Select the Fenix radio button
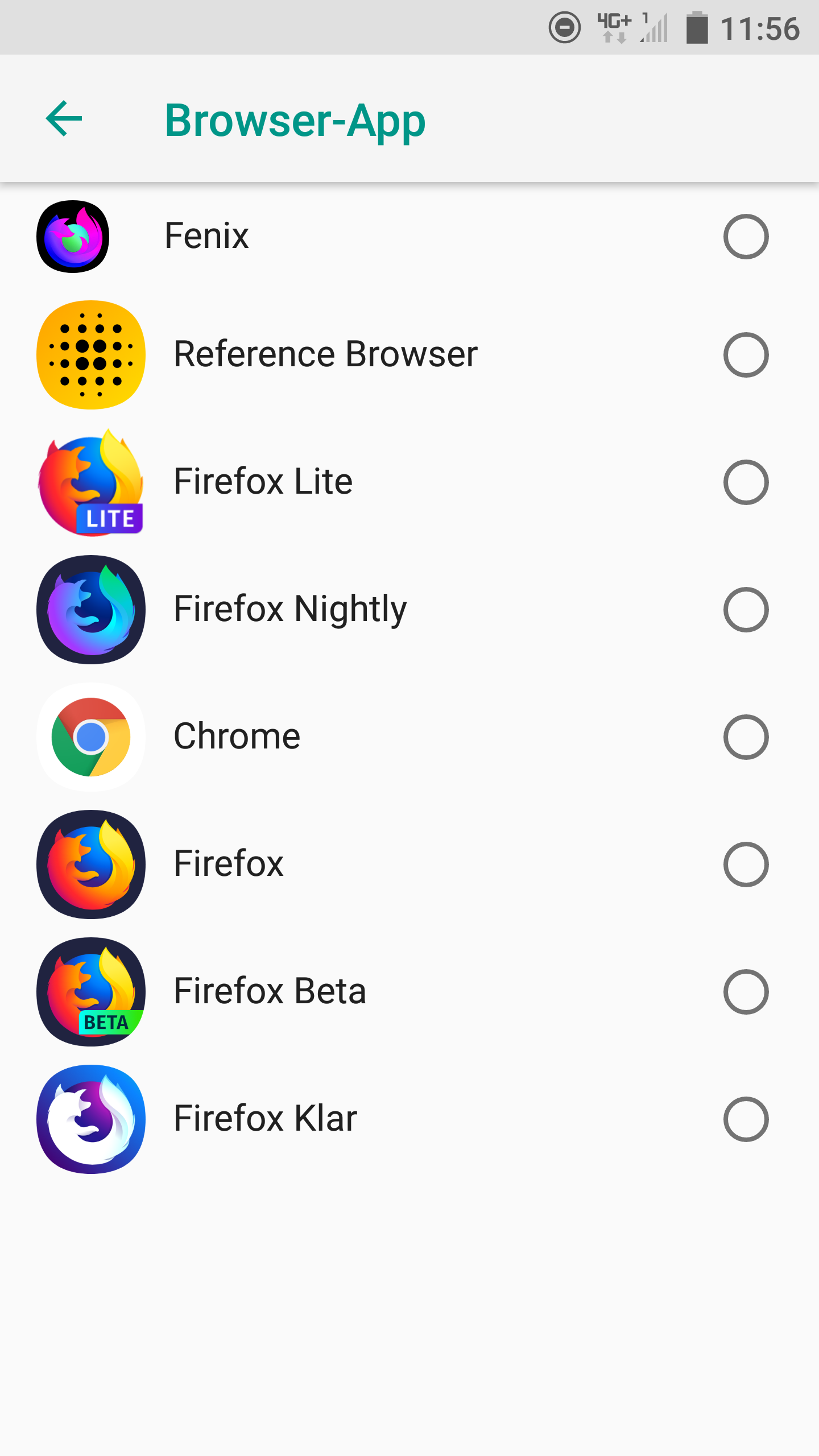 pyautogui.click(x=746, y=237)
